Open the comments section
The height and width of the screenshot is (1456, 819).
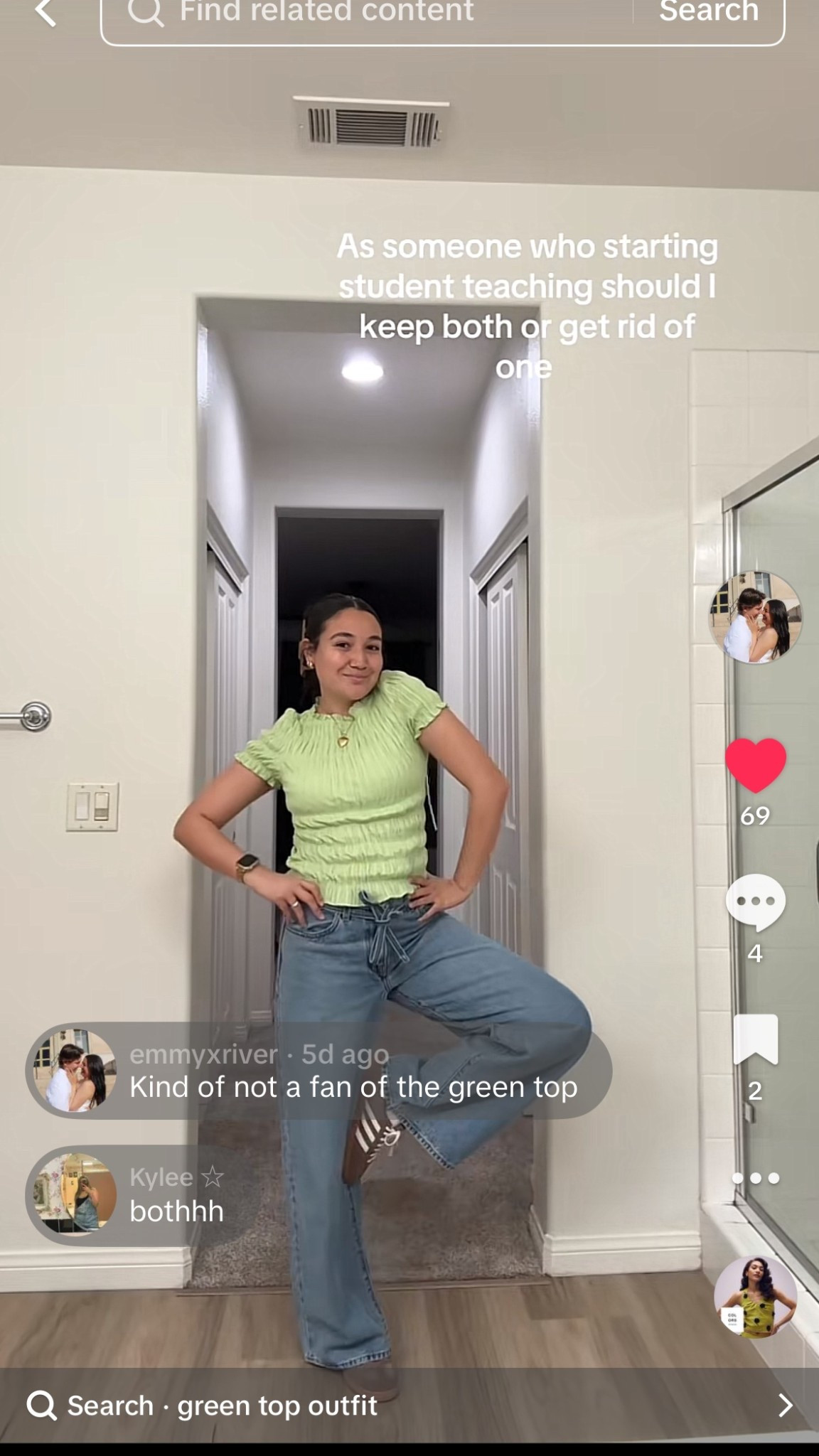755,901
